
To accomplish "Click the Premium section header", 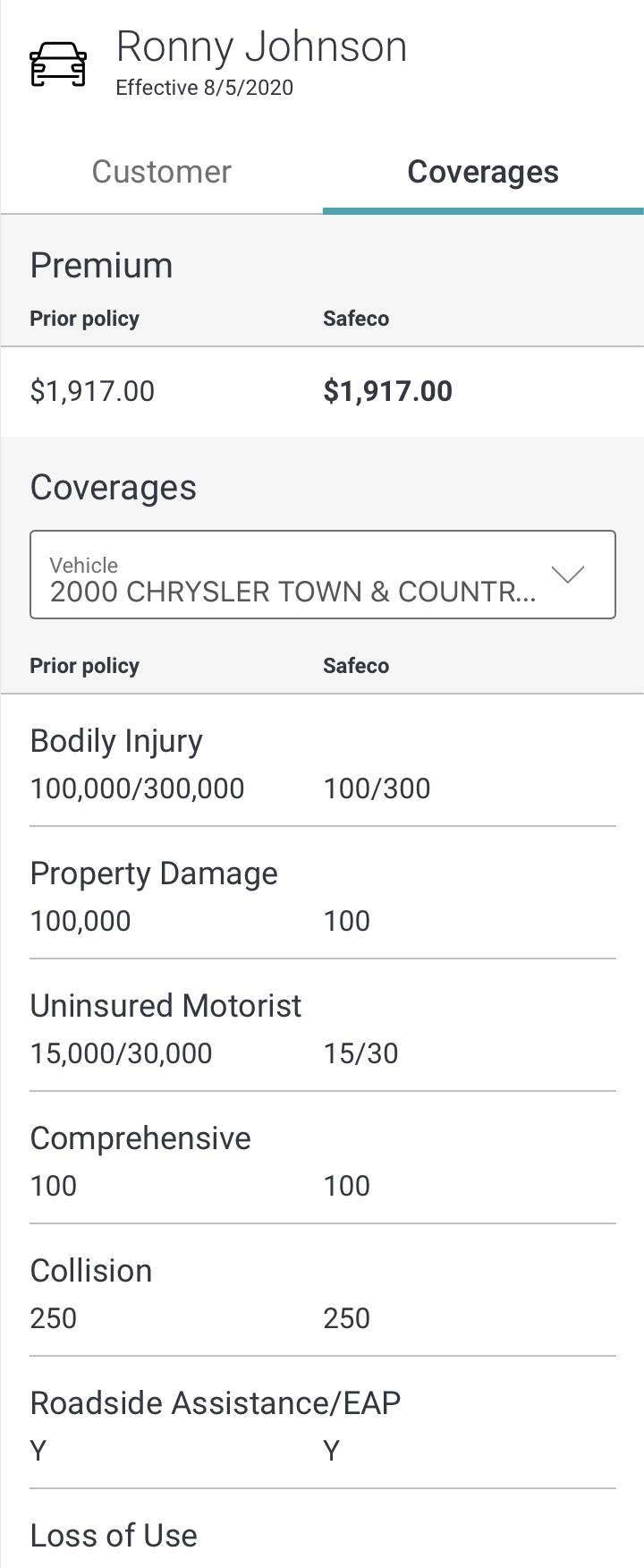I will click(101, 265).
